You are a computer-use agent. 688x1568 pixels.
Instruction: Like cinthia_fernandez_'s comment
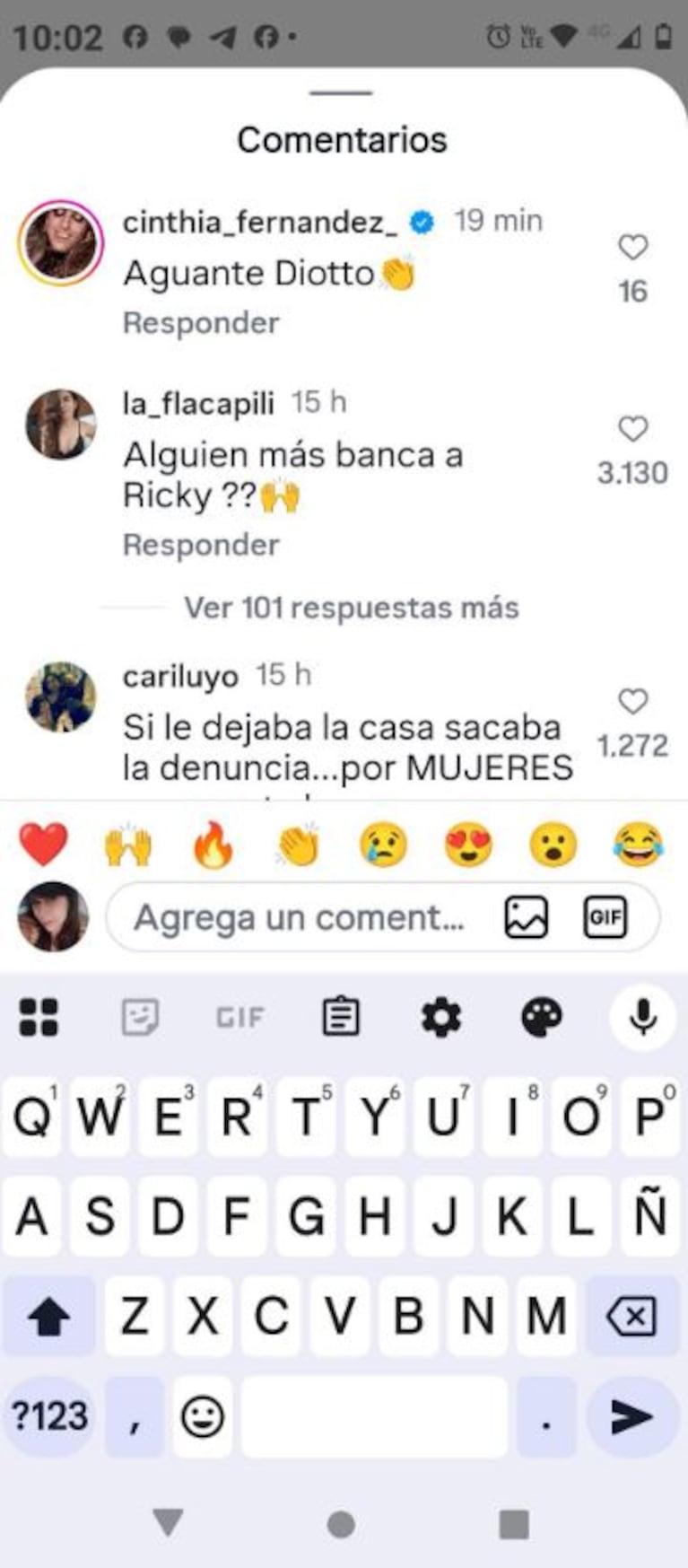point(632,247)
